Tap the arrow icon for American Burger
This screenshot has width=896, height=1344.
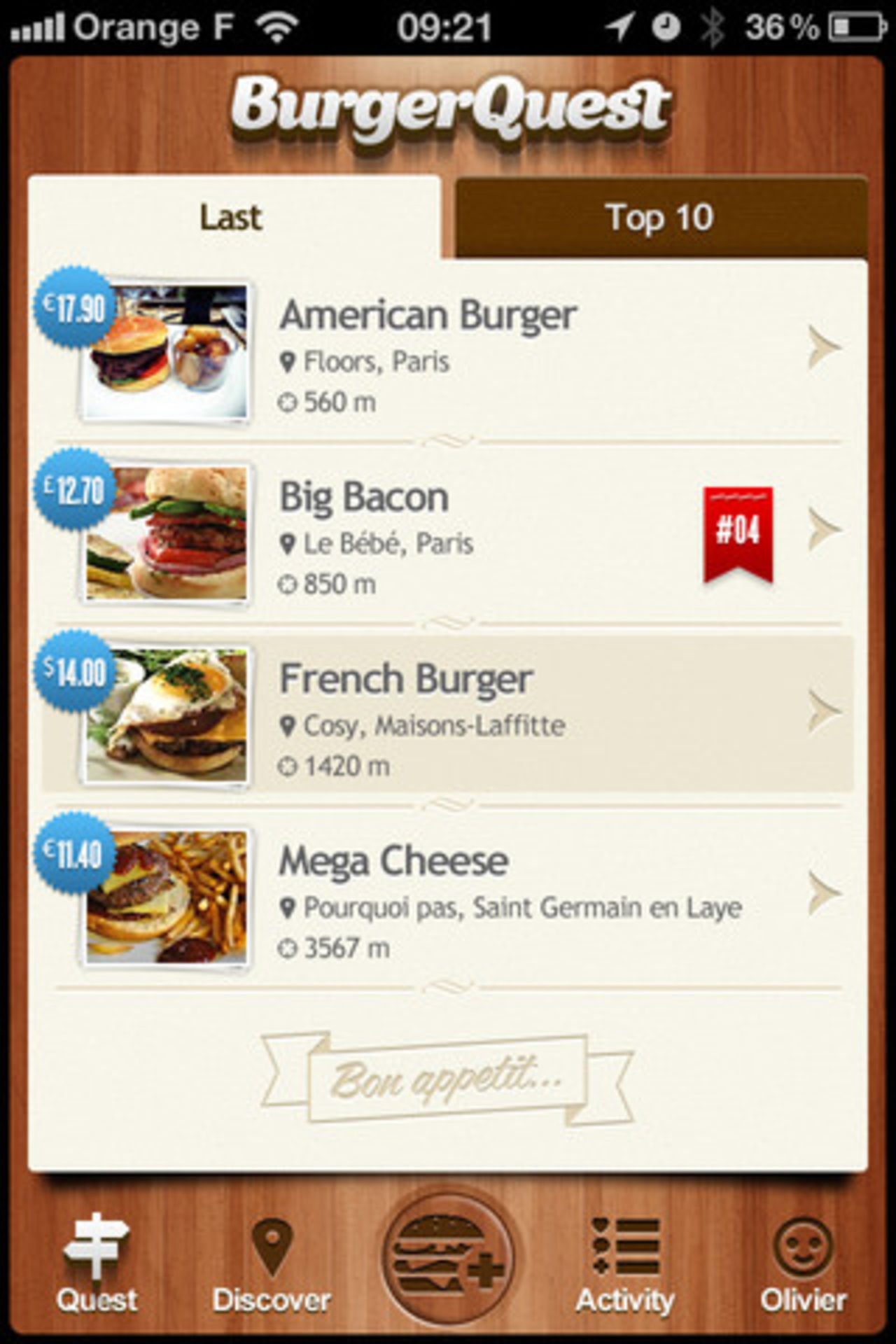tap(823, 347)
